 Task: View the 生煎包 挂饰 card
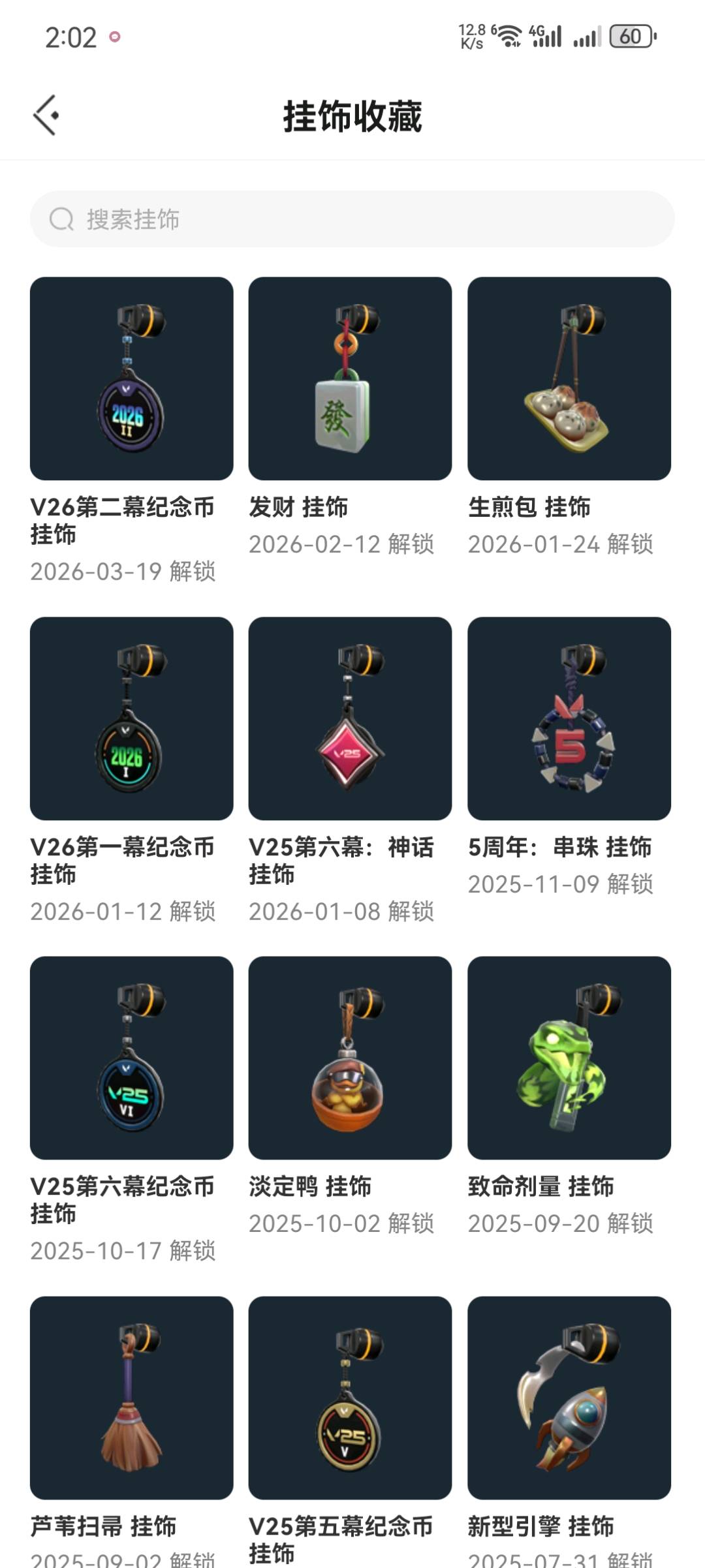tap(569, 378)
